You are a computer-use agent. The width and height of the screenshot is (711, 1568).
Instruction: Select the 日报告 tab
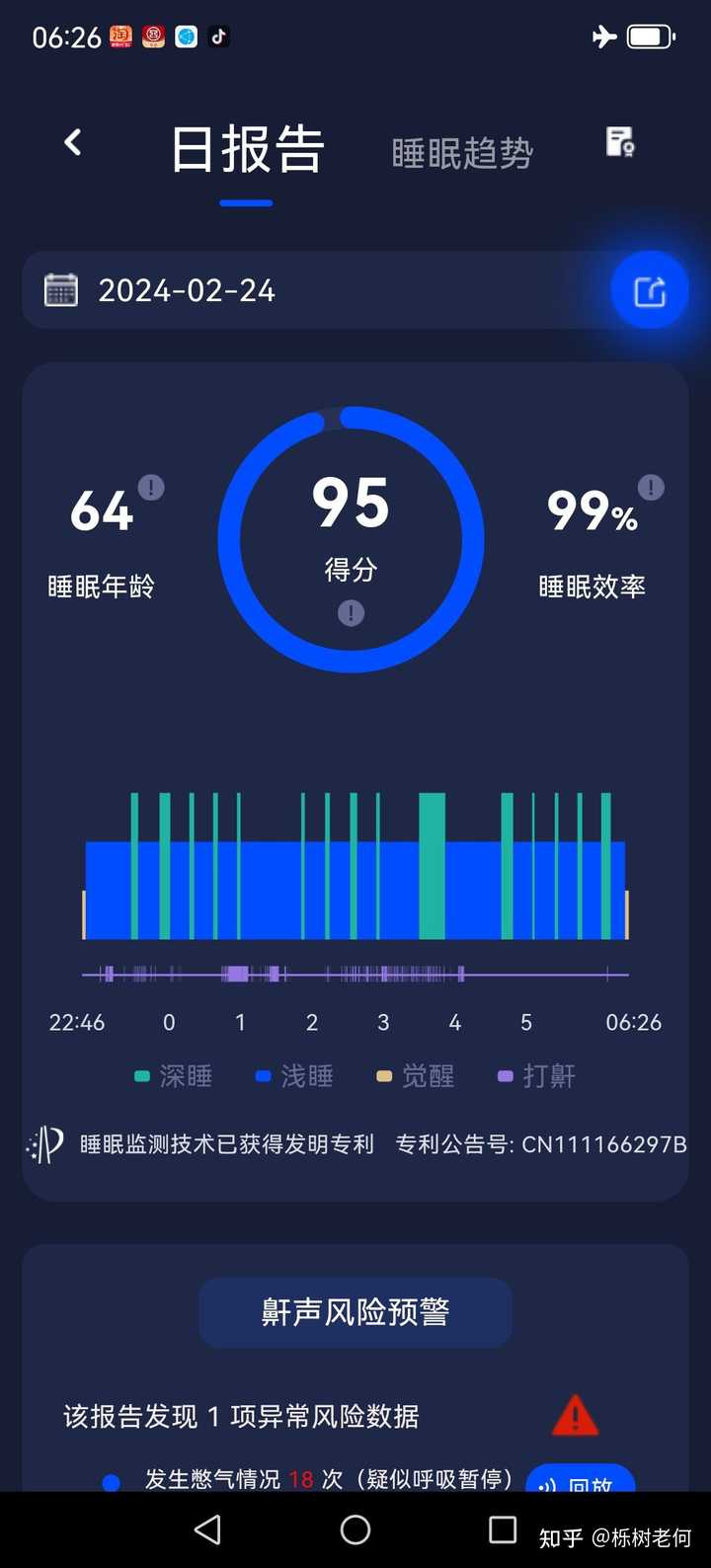[x=247, y=150]
